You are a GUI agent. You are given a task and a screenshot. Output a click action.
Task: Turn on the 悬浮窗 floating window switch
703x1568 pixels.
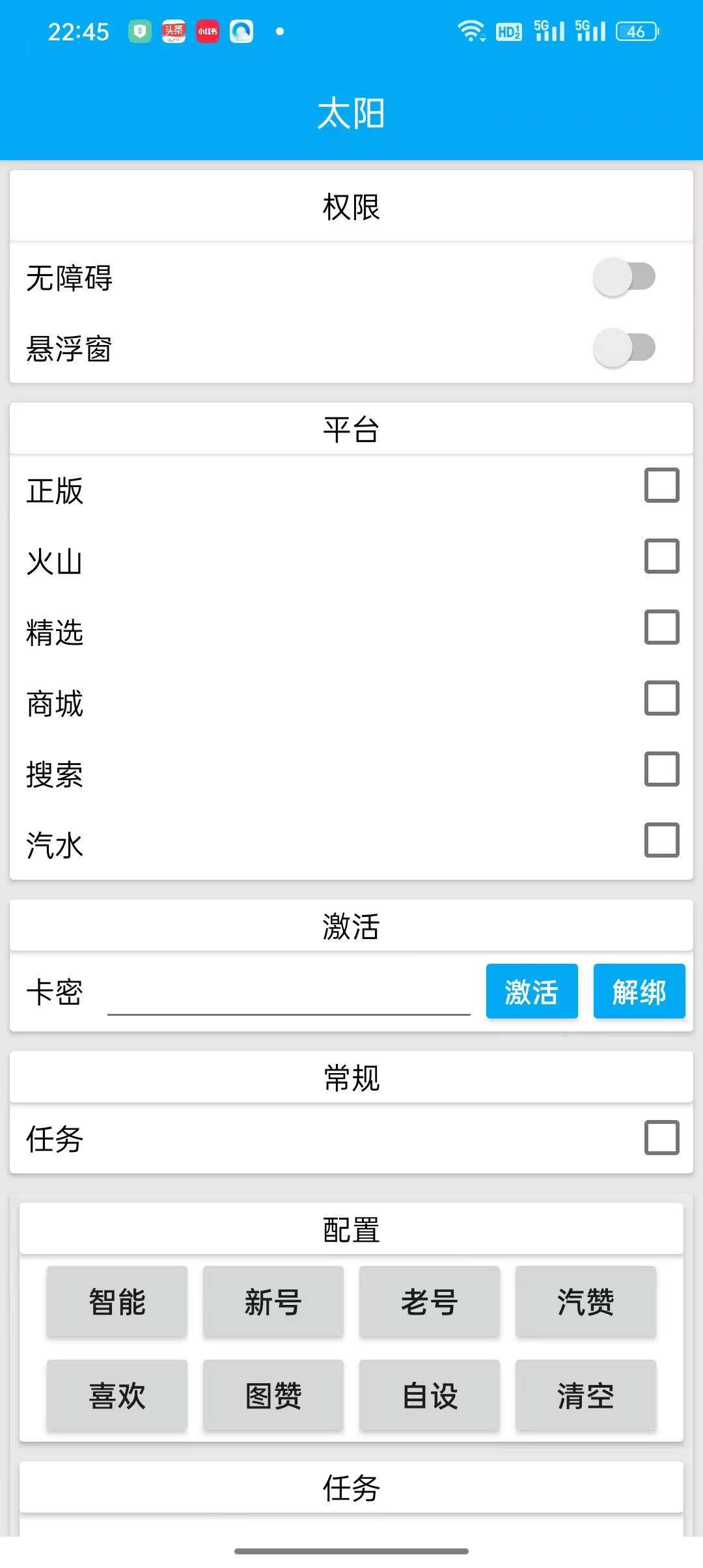click(624, 348)
